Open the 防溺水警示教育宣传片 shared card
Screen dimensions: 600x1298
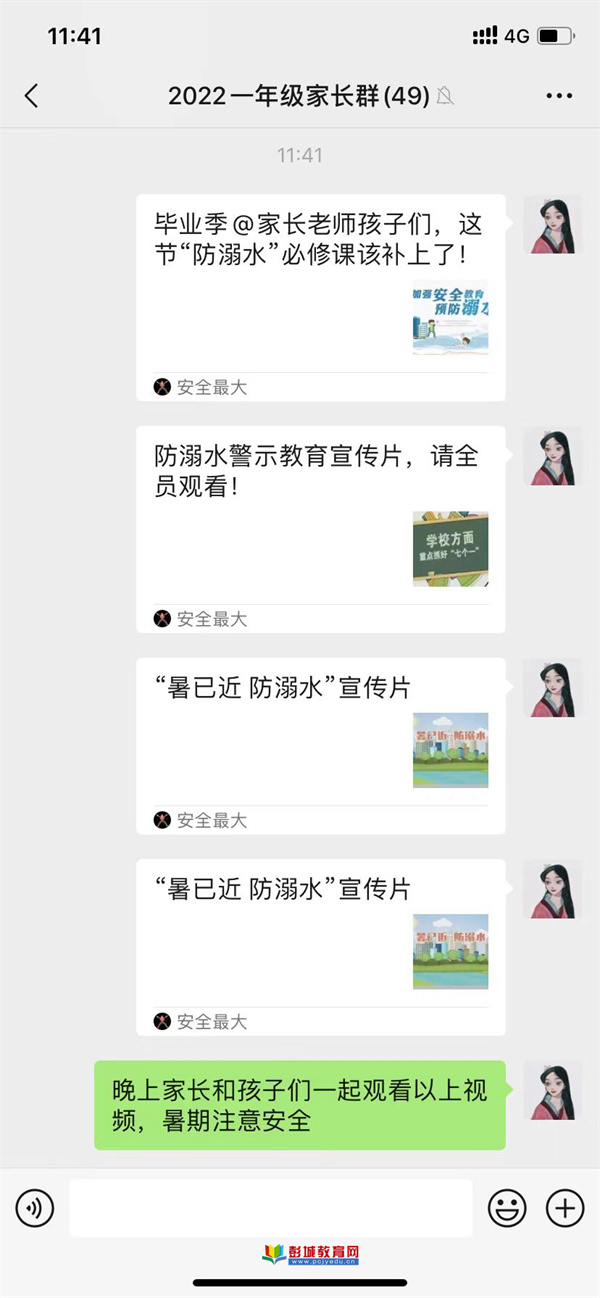[x=320, y=529]
